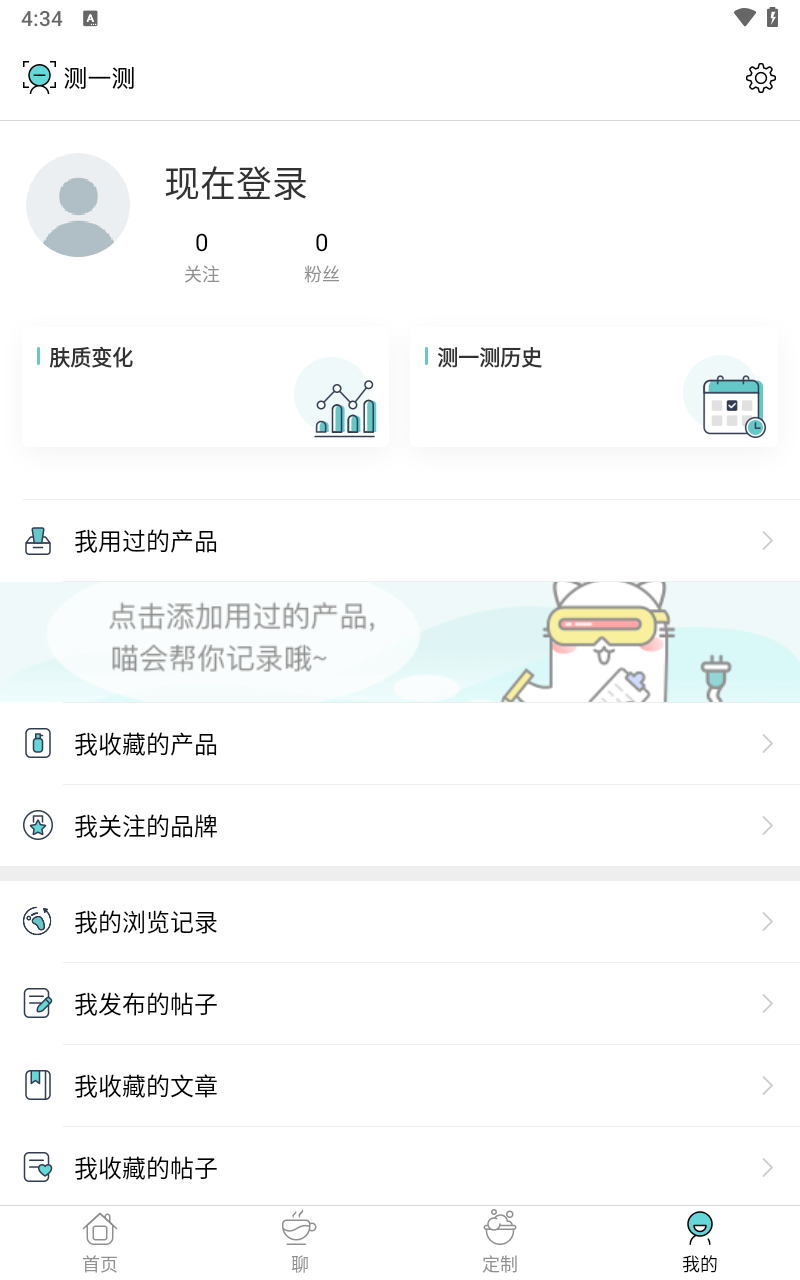Open app settings via the gear icon

click(760, 77)
